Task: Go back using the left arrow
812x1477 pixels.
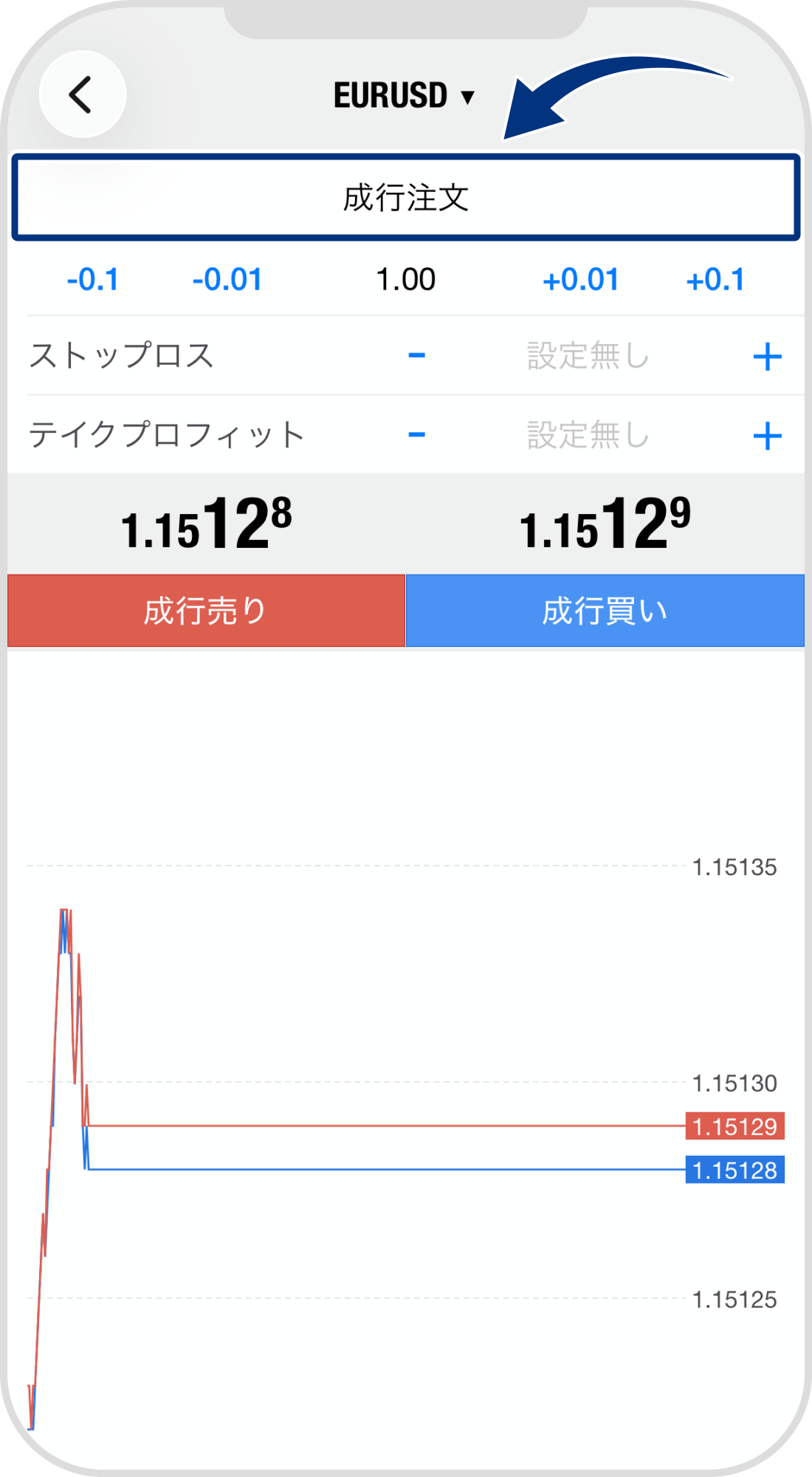Action: point(83,95)
